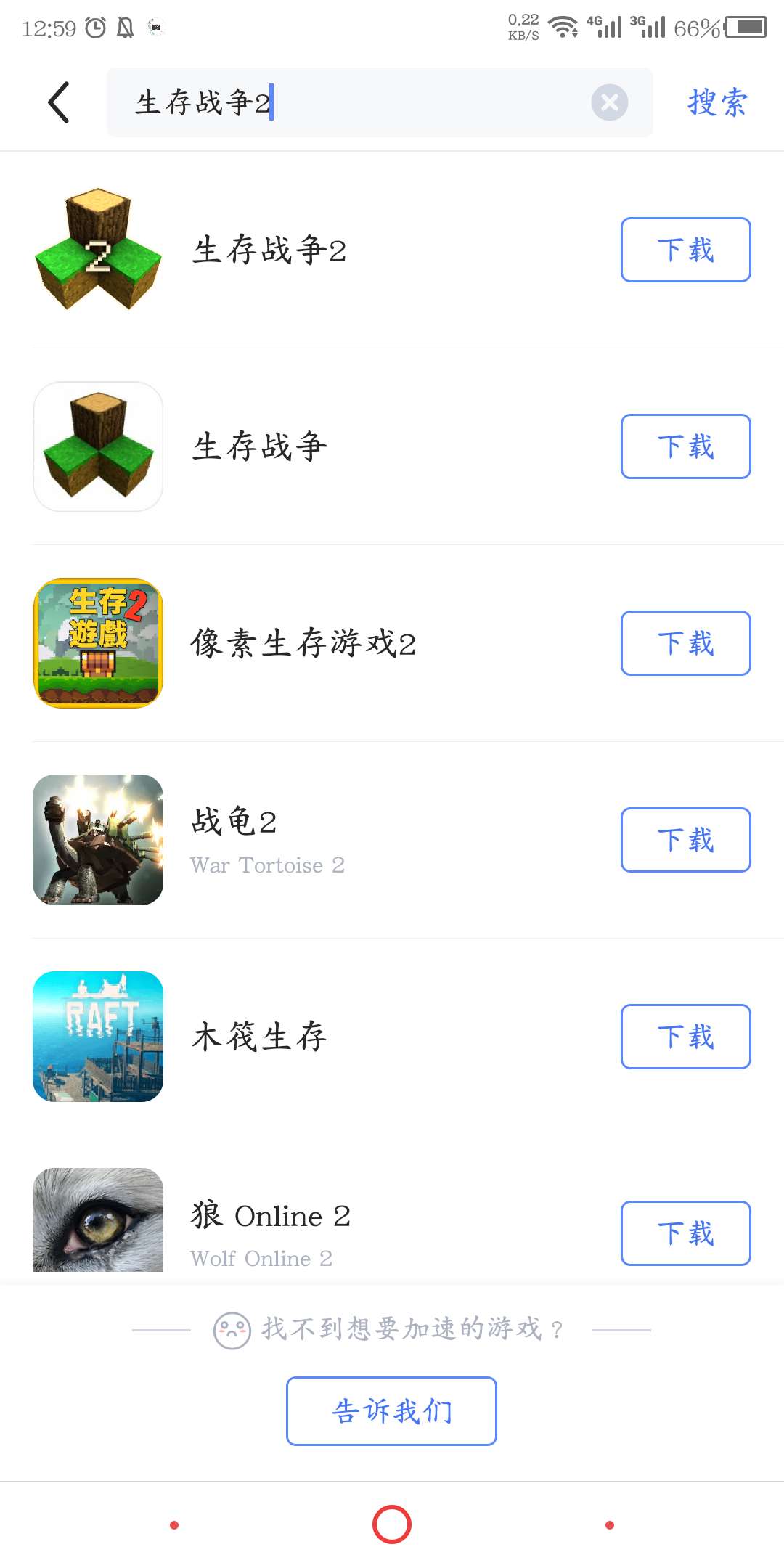Image resolution: width=784 pixels, height=1568 pixels.
Task: Download 生存战争
Action: click(x=685, y=446)
